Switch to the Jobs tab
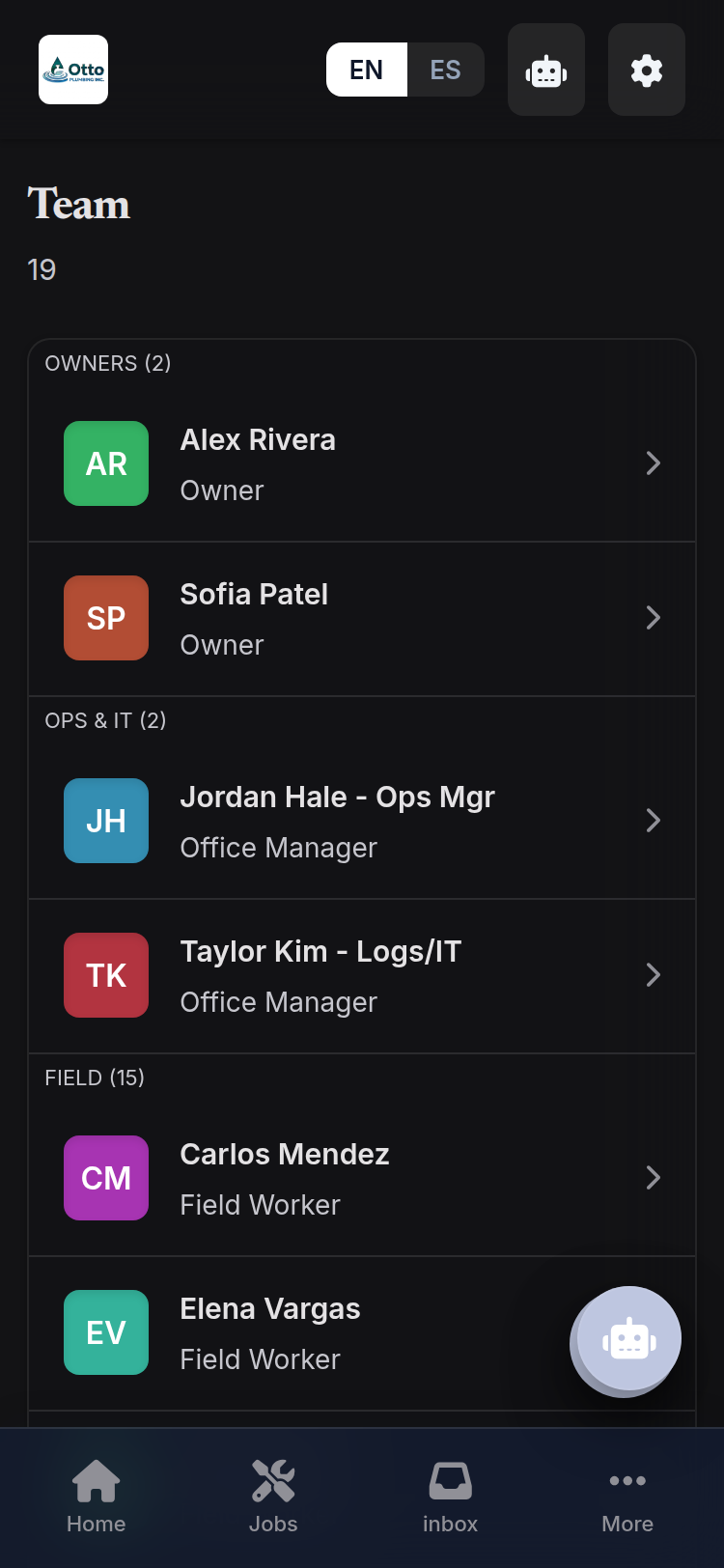724x1568 pixels. pos(273,1498)
